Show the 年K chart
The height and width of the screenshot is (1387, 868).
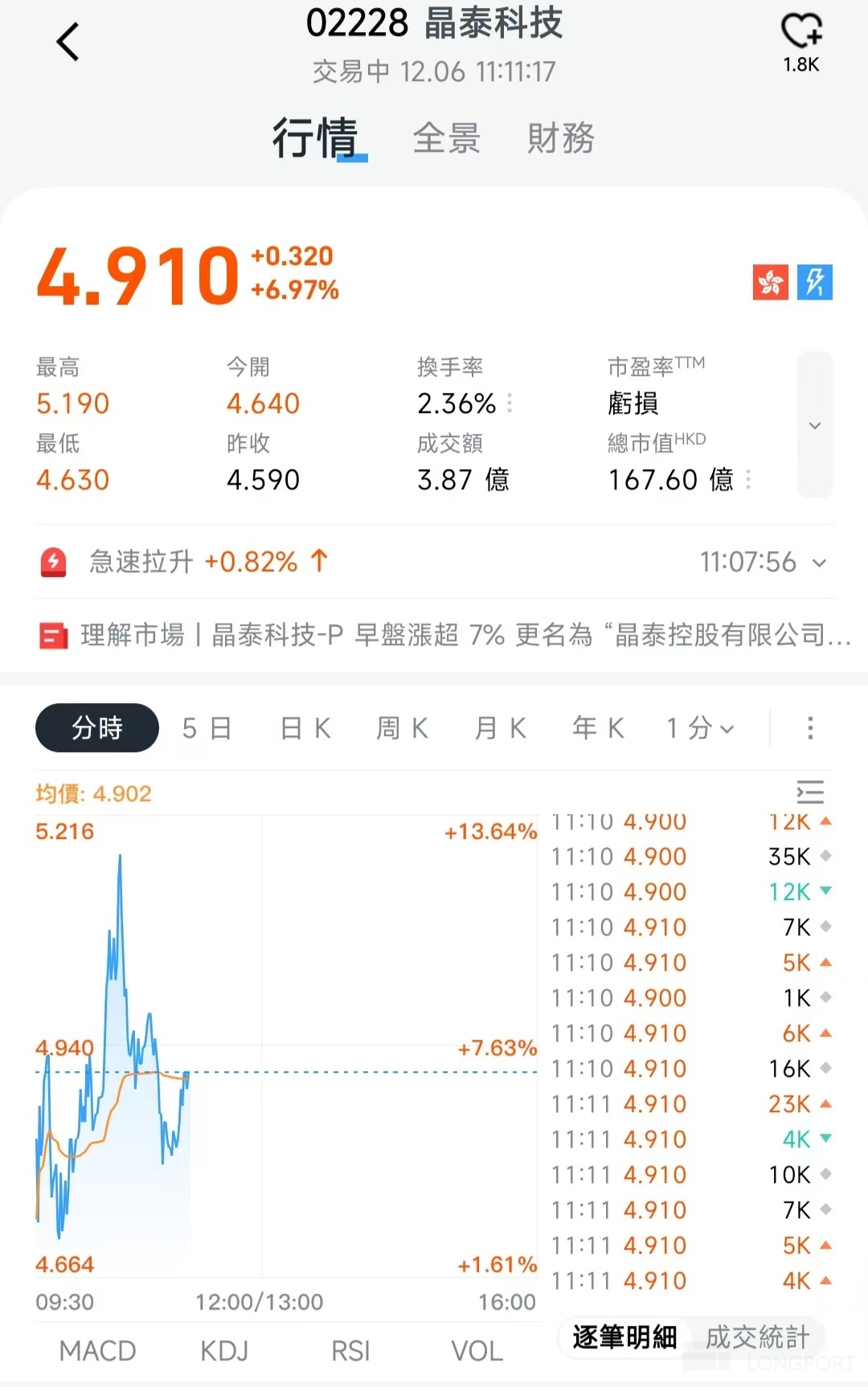599,729
